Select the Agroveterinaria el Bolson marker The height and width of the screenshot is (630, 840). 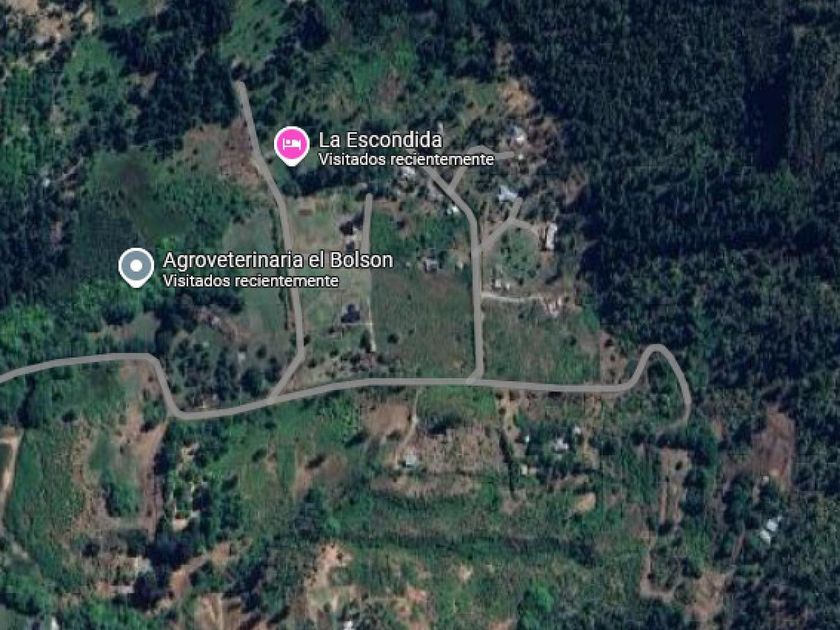point(136,267)
